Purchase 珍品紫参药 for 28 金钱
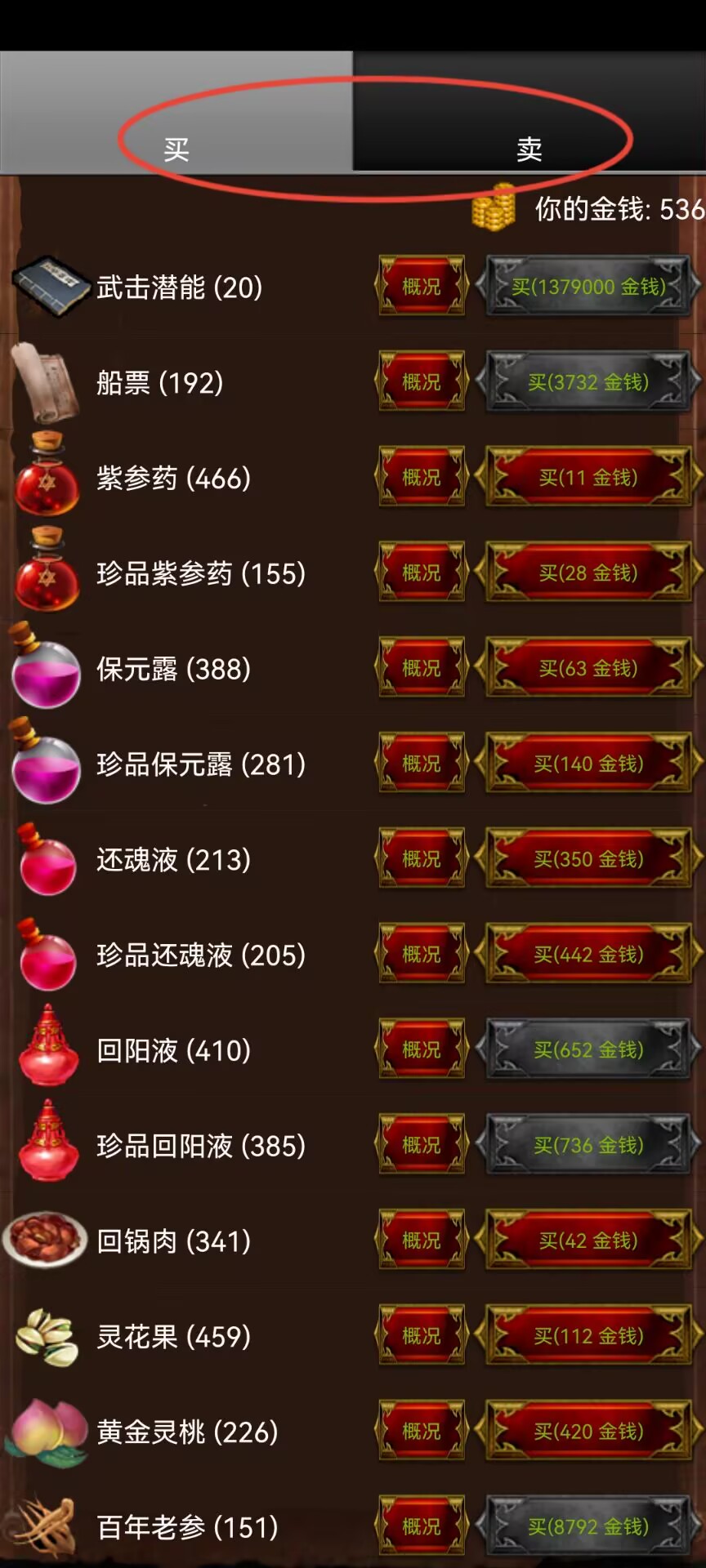The width and height of the screenshot is (706, 1568). coord(588,573)
